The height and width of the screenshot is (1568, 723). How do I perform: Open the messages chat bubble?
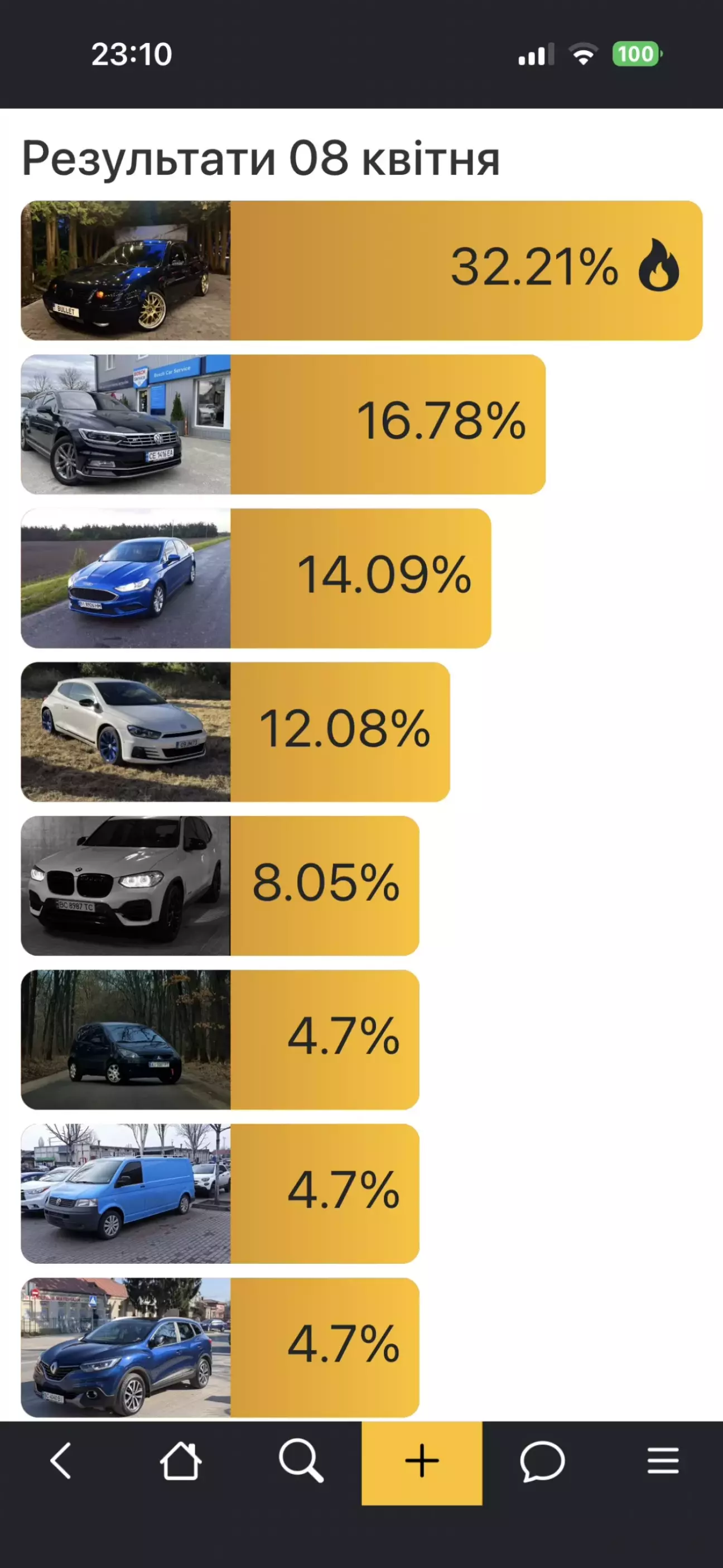pyautogui.click(x=542, y=1460)
